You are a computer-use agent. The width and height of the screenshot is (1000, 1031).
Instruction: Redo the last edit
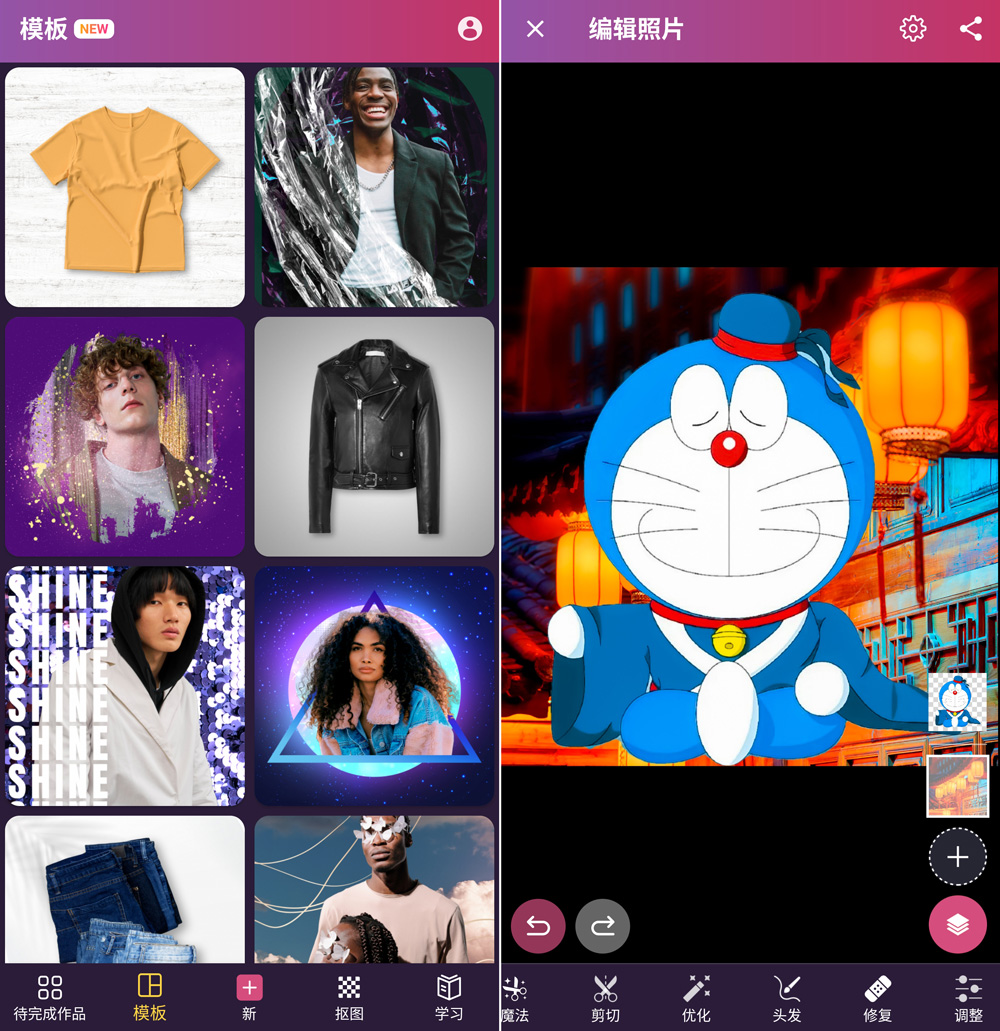click(x=602, y=926)
